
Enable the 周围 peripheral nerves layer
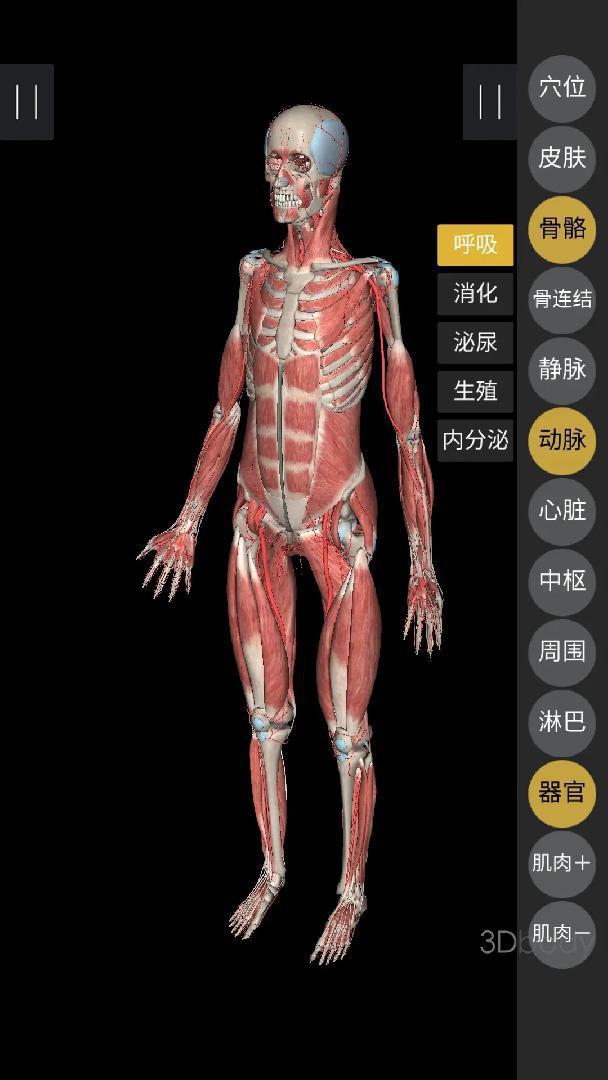click(562, 652)
